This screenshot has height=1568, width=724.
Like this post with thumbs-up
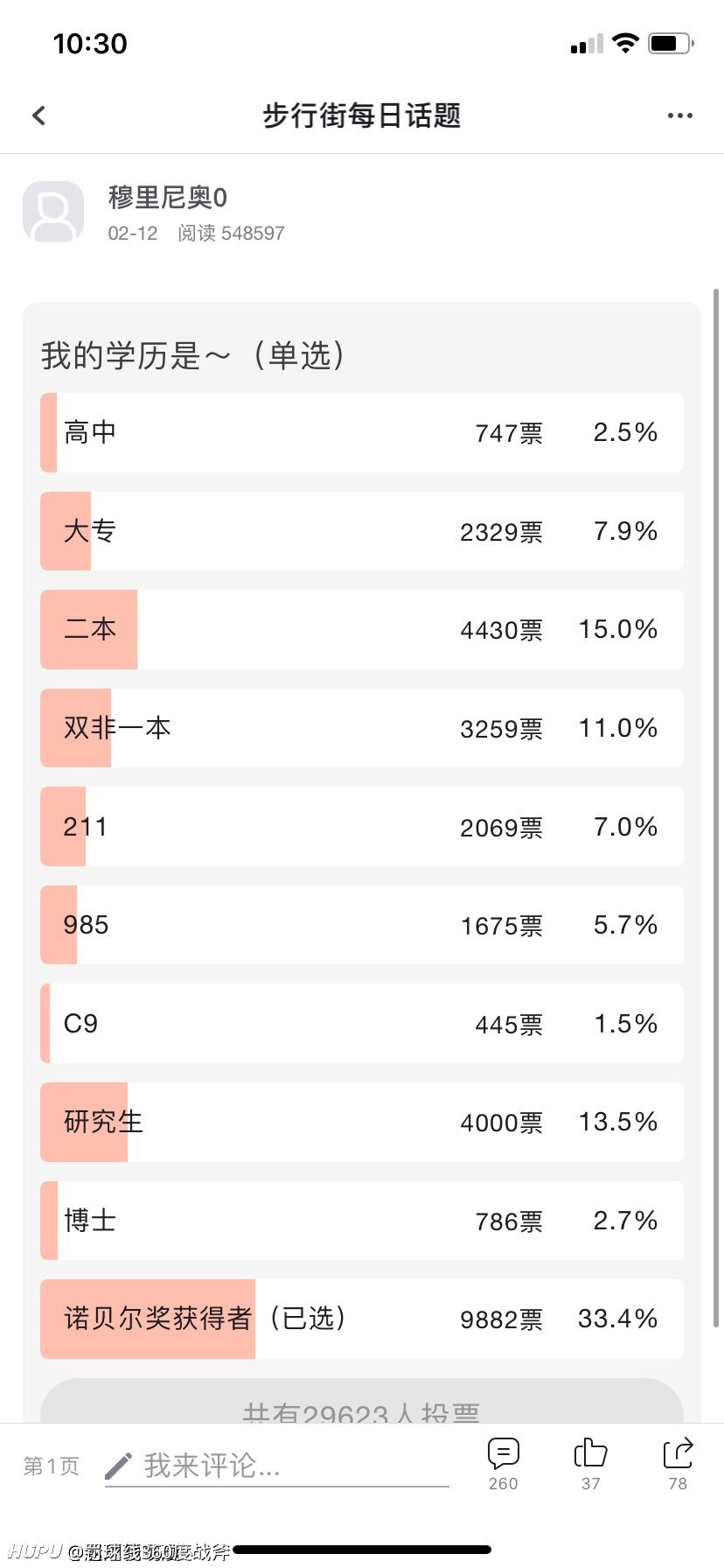tap(591, 1464)
